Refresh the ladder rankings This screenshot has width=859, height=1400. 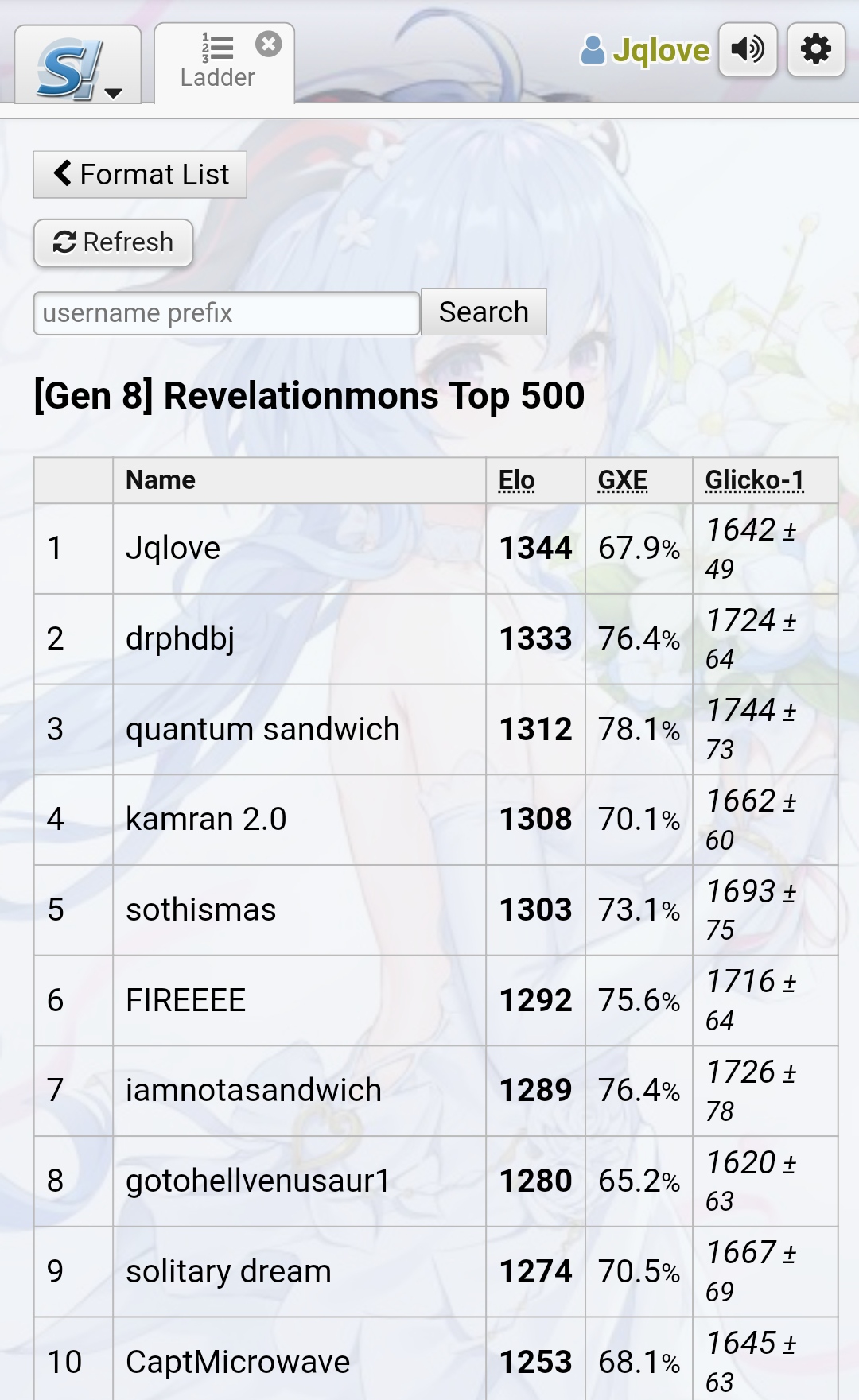[113, 242]
